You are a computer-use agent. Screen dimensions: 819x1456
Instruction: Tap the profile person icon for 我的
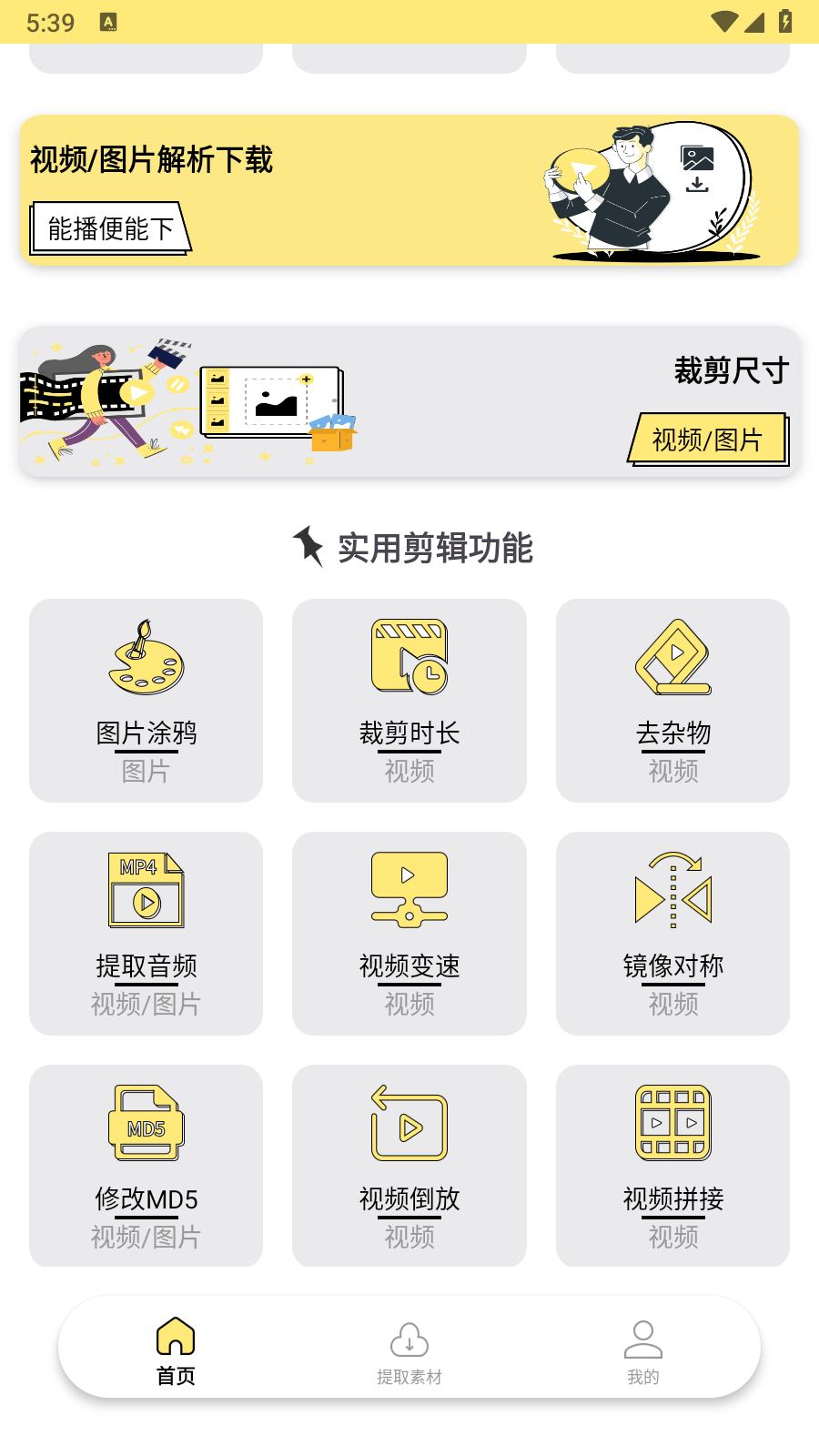tap(645, 1336)
